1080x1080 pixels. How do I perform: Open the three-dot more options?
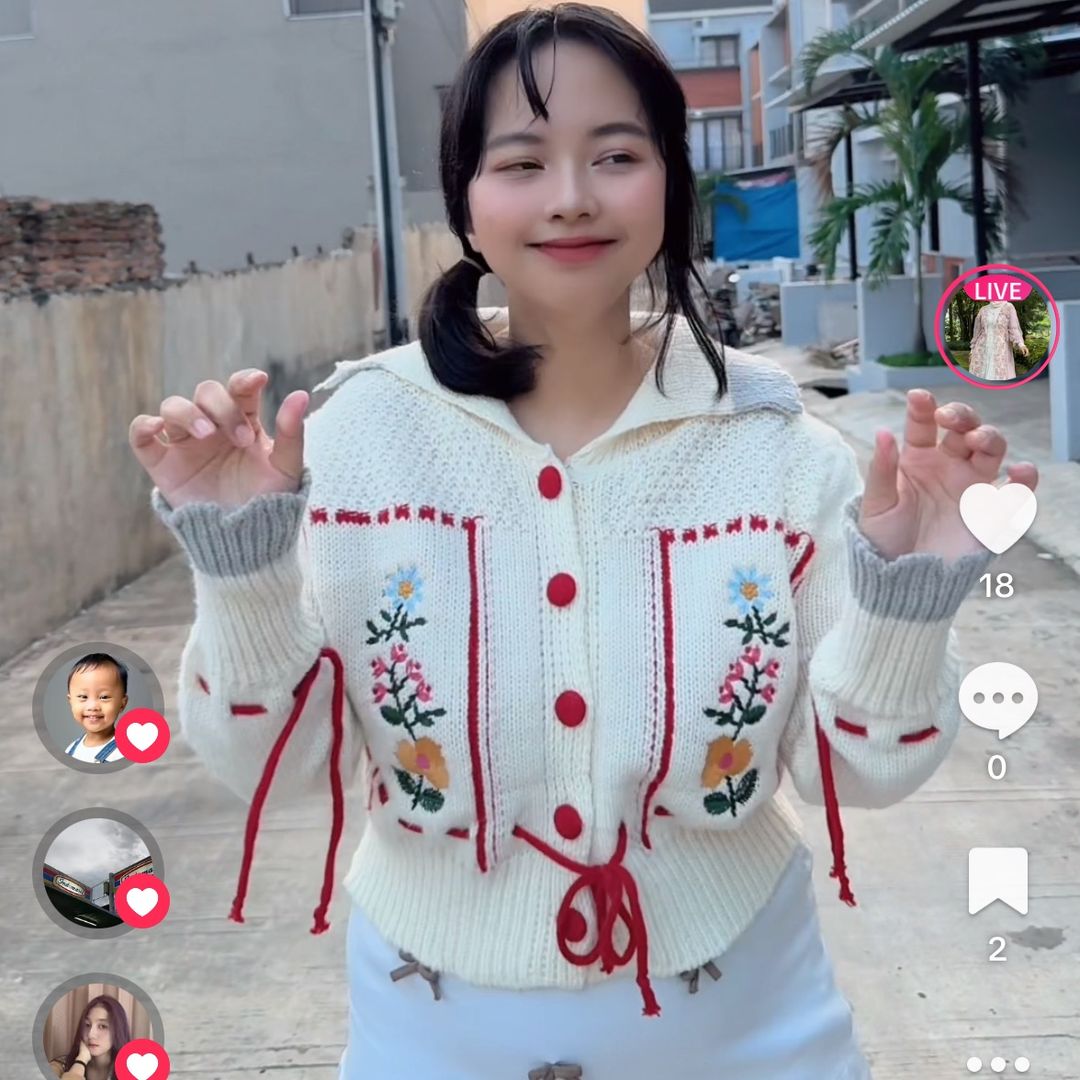[x=997, y=1063]
